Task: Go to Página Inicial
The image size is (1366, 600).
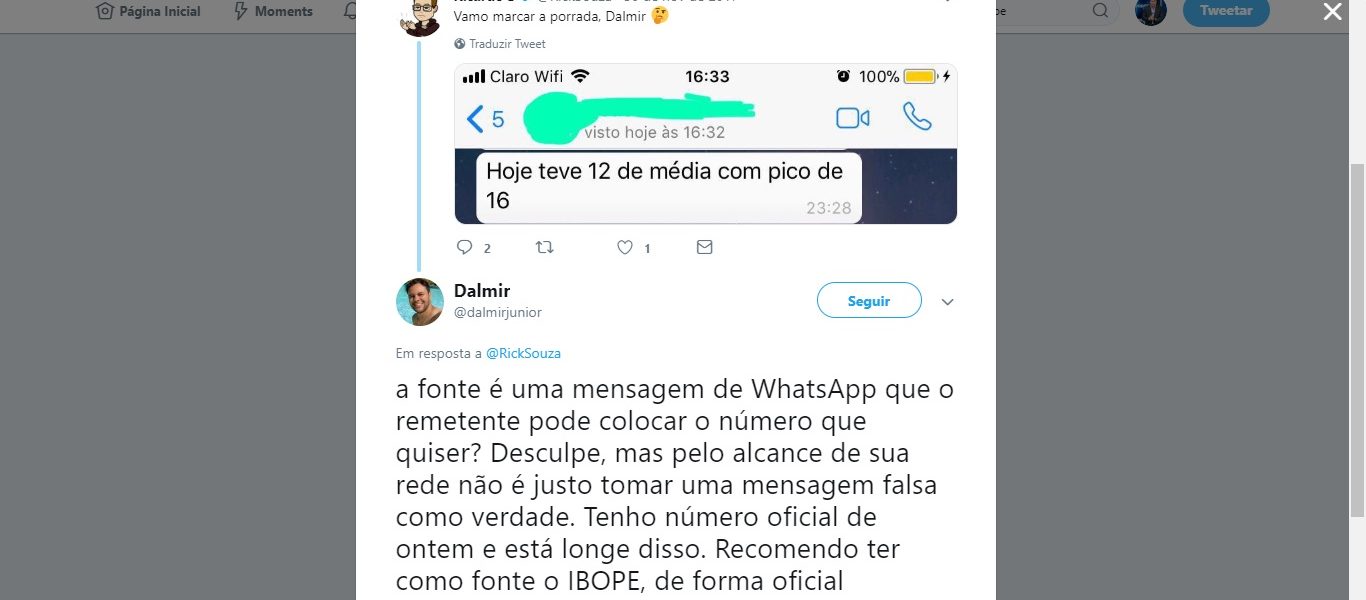Action: pos(148,11)
